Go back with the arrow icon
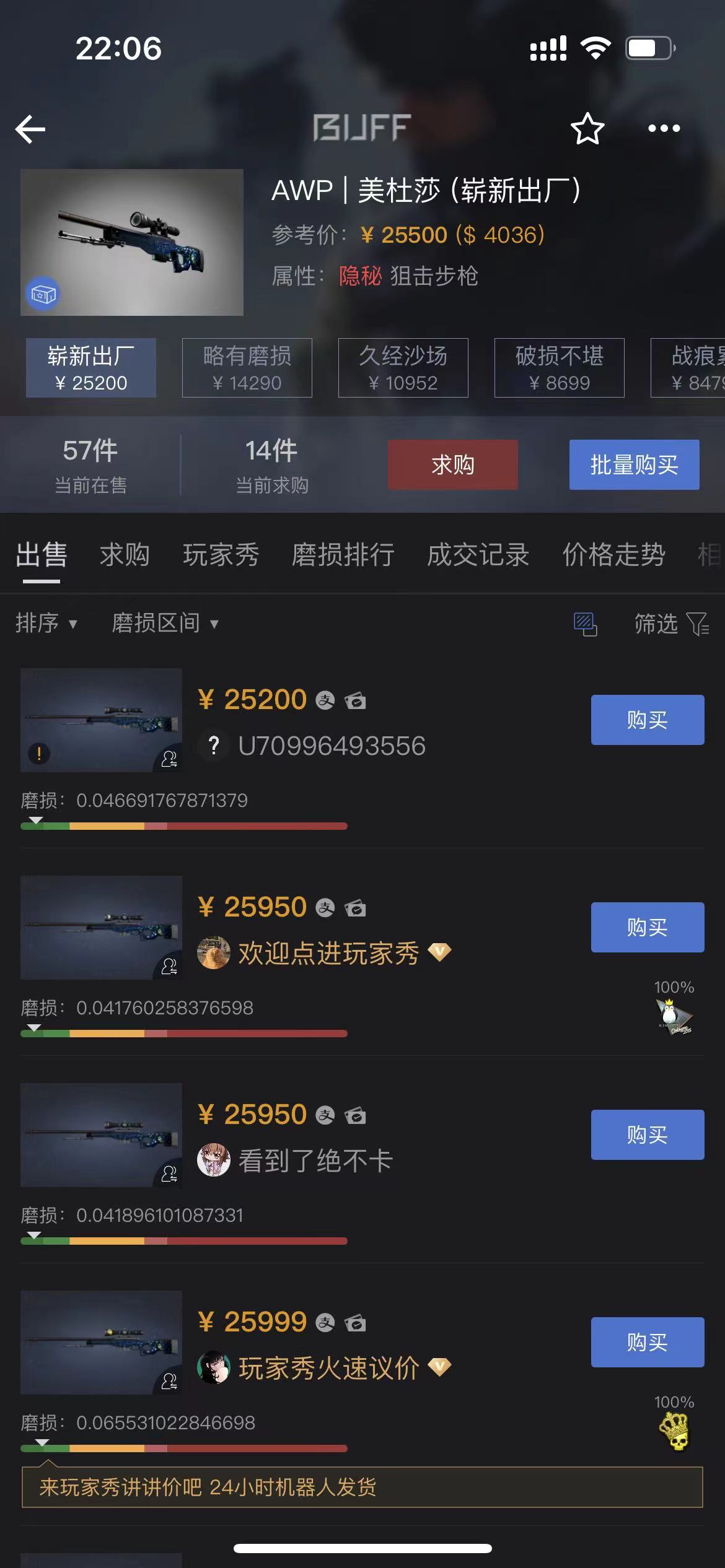This screenshot has height=1568, width=725. click(30, 129)
